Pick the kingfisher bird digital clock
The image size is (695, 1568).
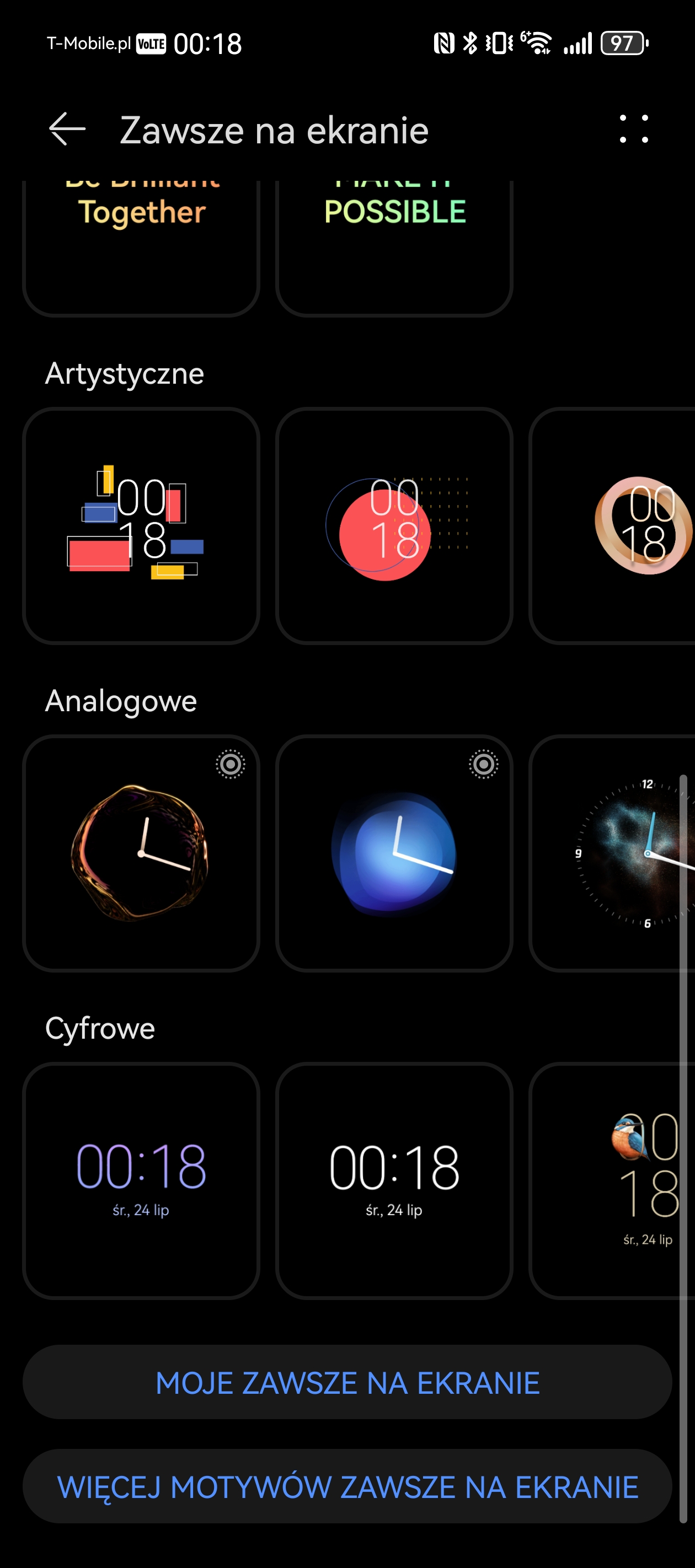point(612,1181)
